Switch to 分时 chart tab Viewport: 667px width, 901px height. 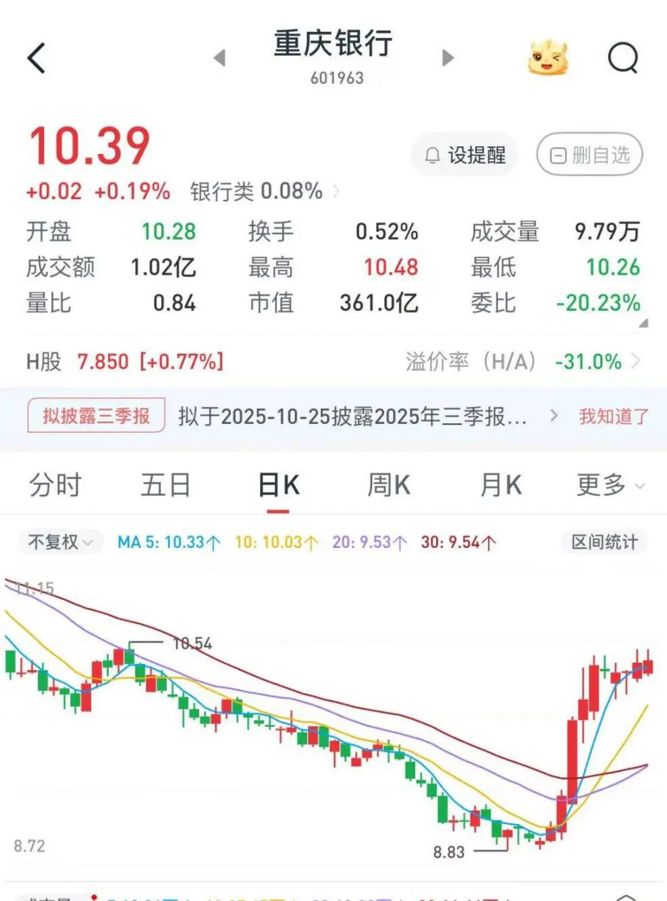(55, 486)
